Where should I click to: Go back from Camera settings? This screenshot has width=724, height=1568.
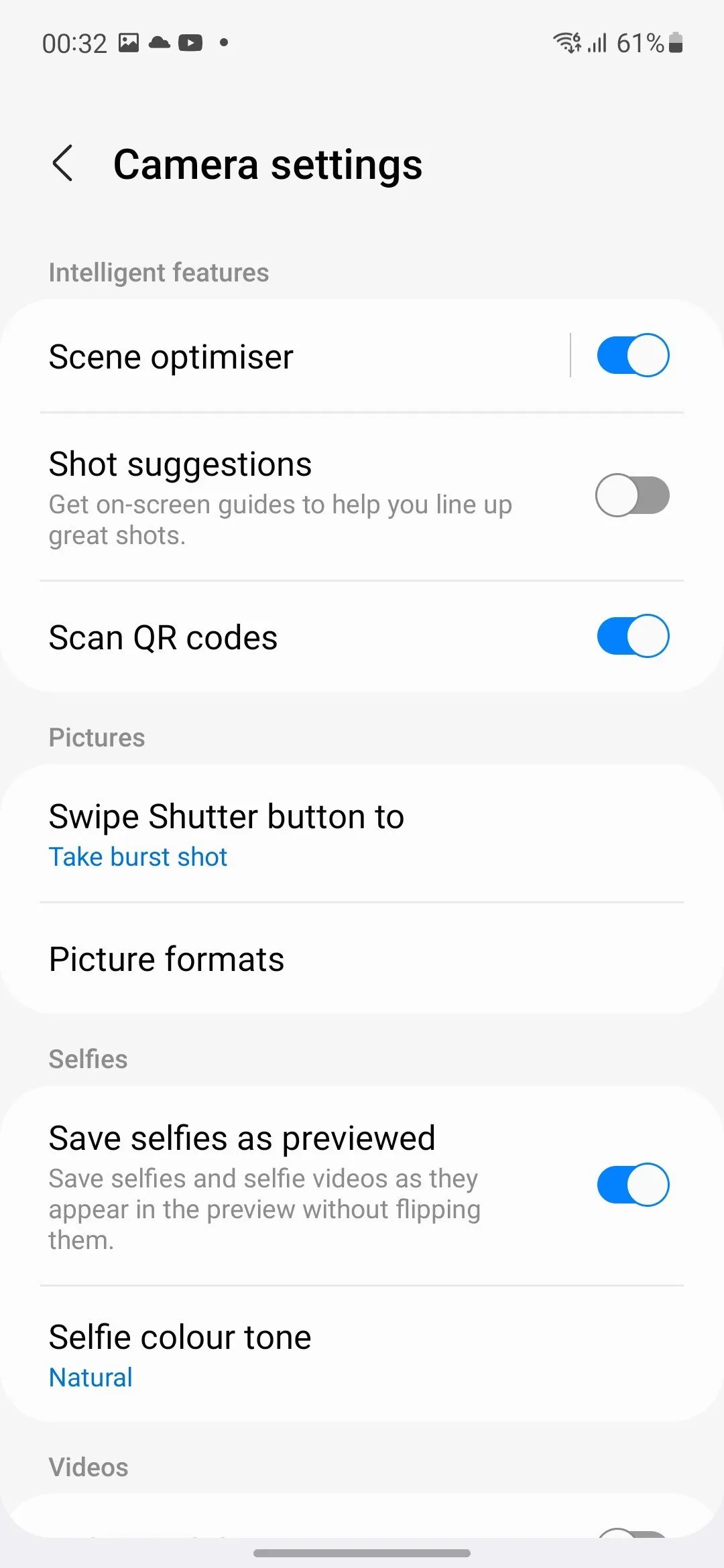click(63, 164)
